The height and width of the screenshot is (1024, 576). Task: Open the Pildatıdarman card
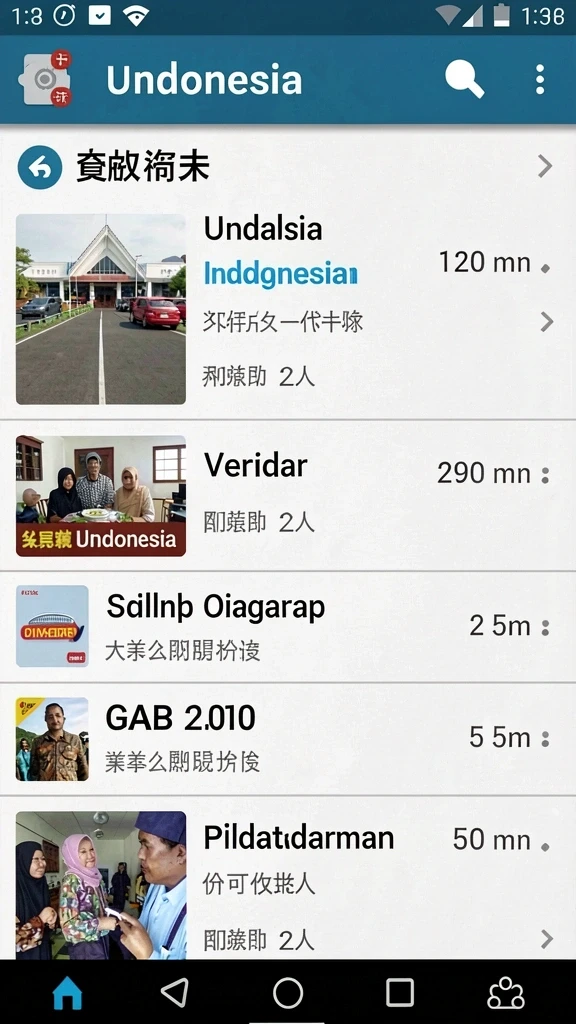288,878
